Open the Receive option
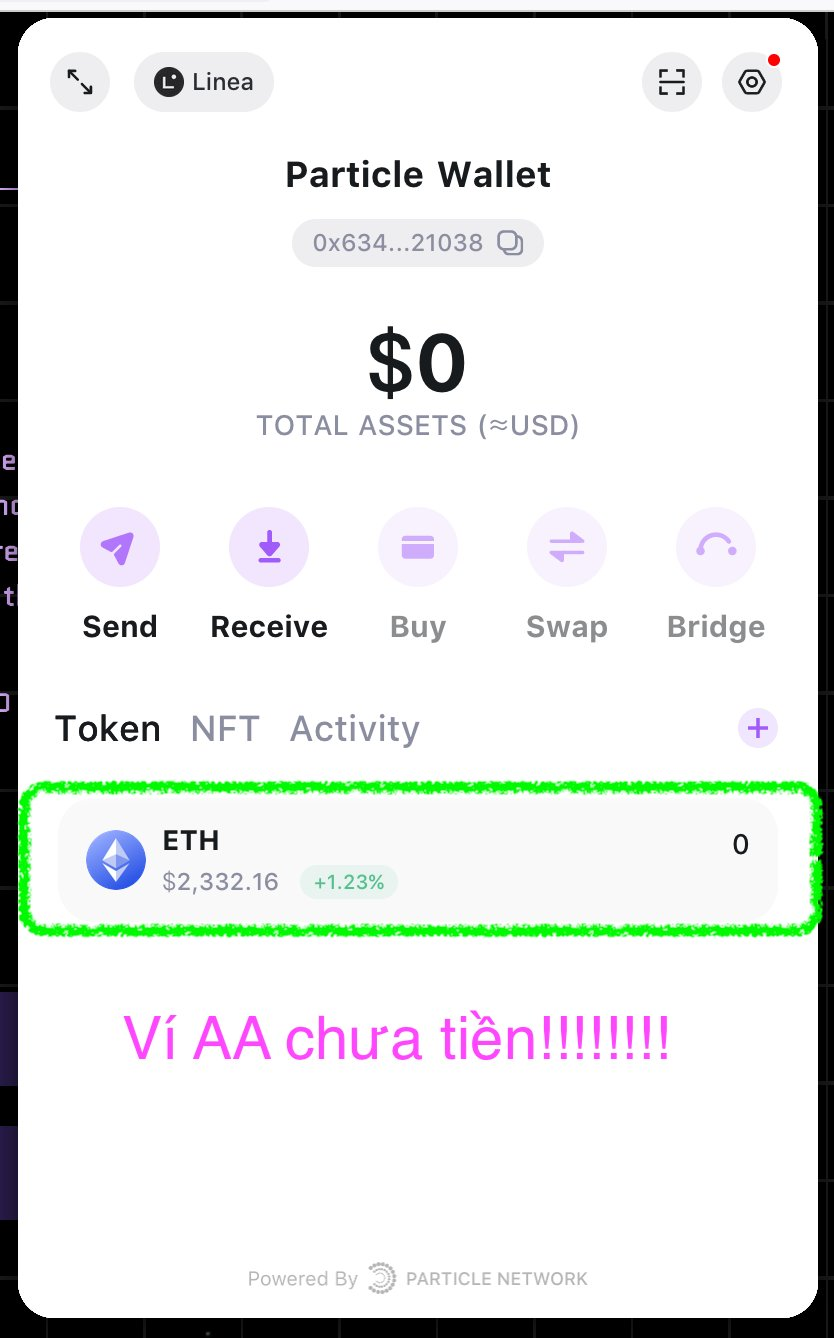The height and width of the screenshot is (1338, 834). [269, 547]
